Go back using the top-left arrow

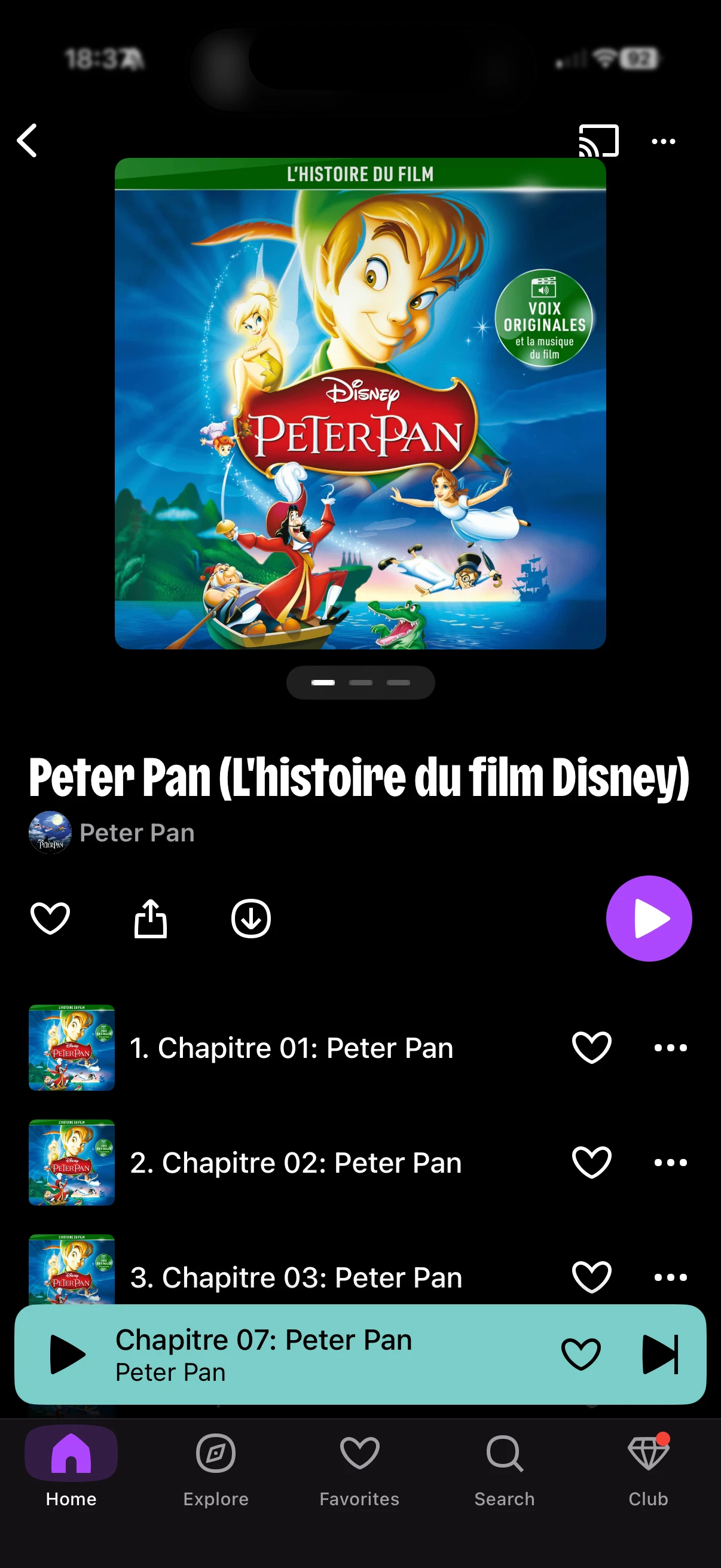[28, 141]
